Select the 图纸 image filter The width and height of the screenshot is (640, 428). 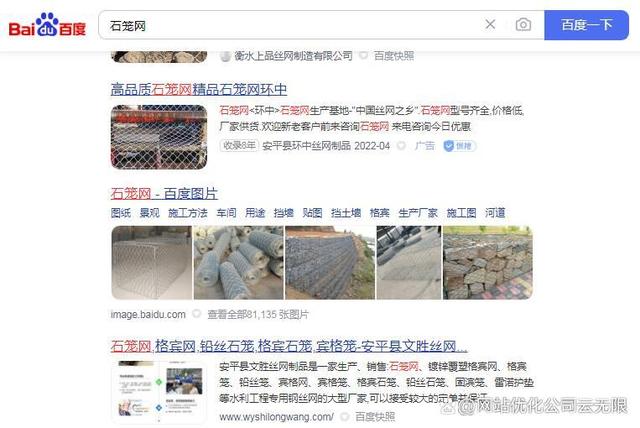[121, 213]
